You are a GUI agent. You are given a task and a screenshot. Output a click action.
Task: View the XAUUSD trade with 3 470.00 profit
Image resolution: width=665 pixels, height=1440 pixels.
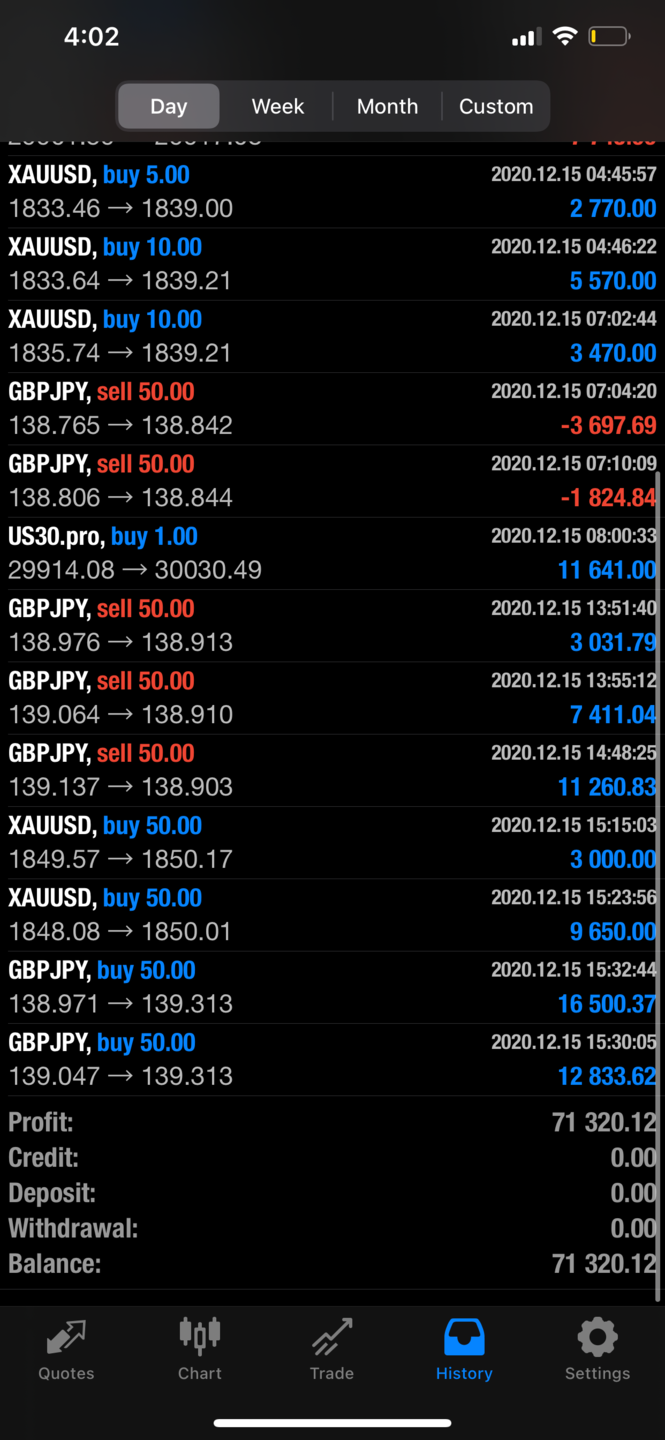332,336
